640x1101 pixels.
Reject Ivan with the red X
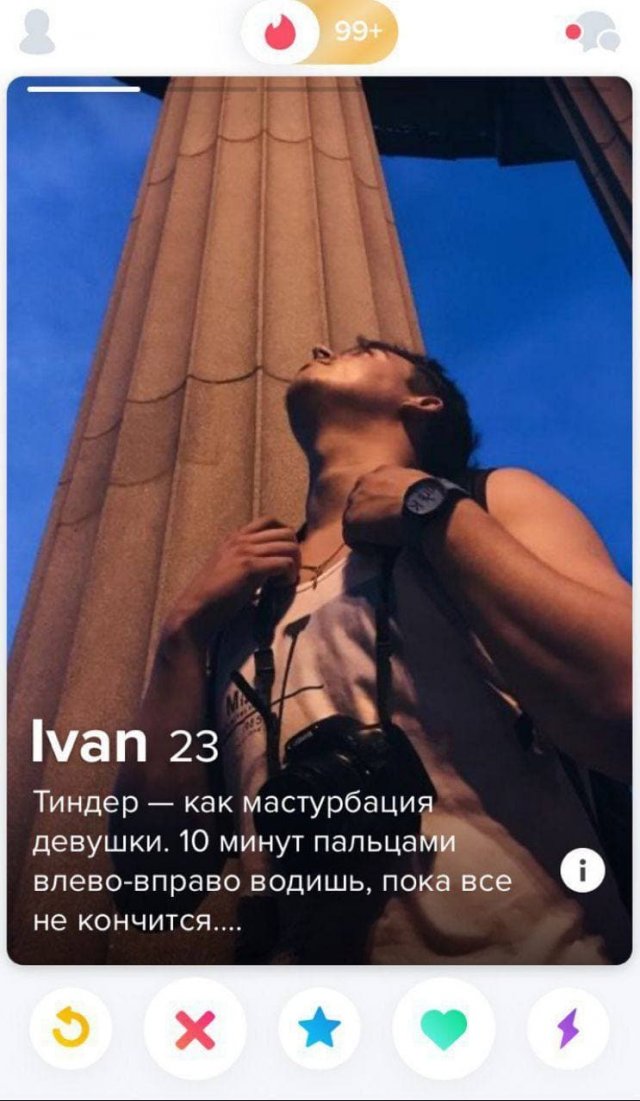(x=194, y=1028)
